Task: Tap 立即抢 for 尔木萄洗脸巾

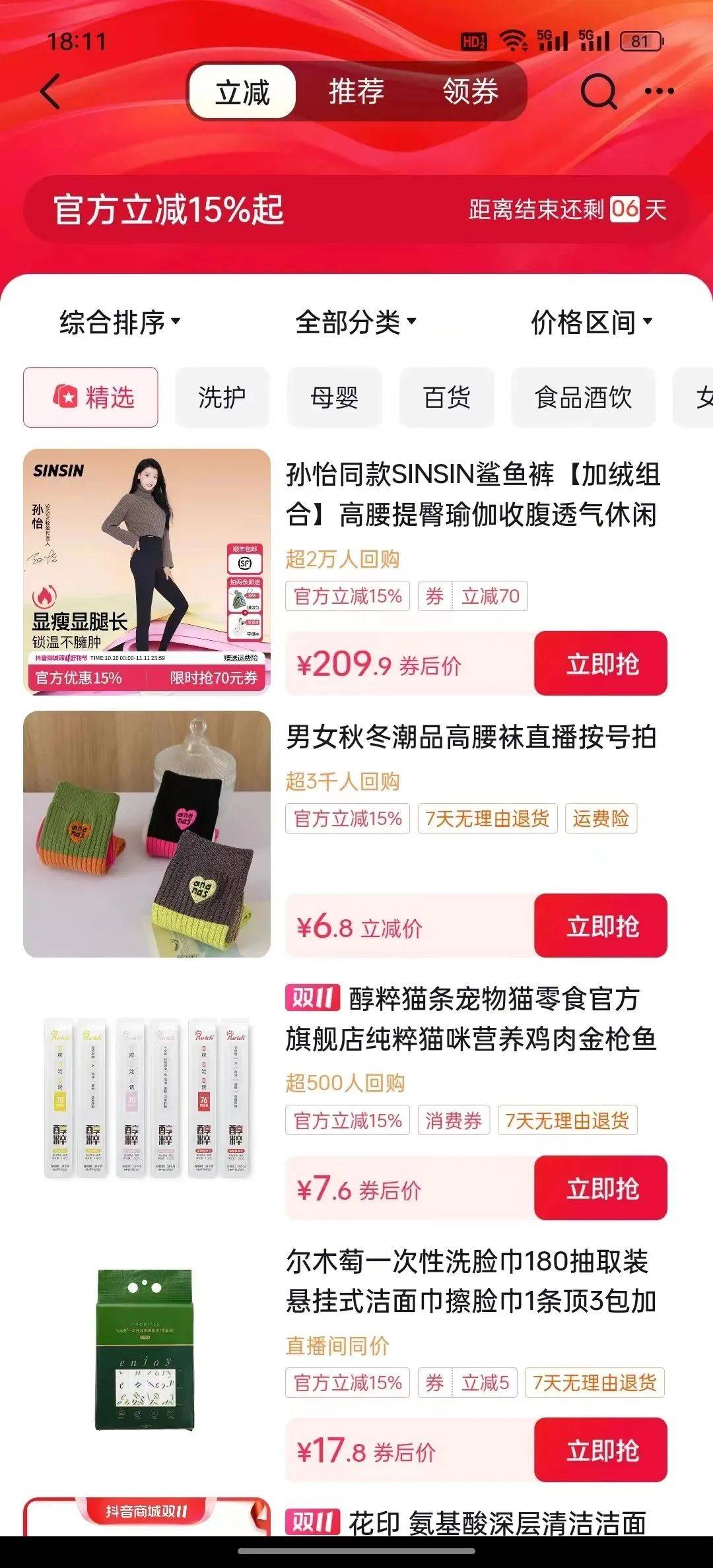Action: pos(601,1450)
